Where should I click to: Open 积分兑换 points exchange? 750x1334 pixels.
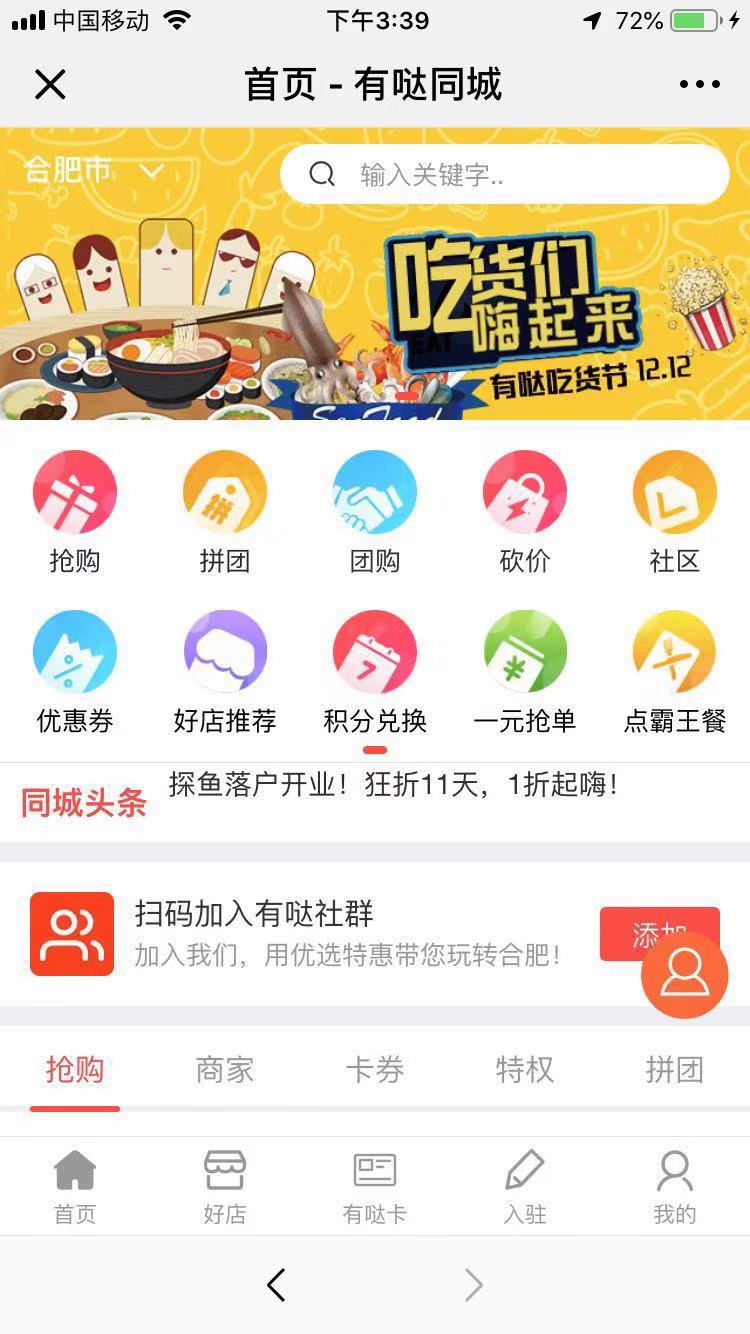point(375,653)
